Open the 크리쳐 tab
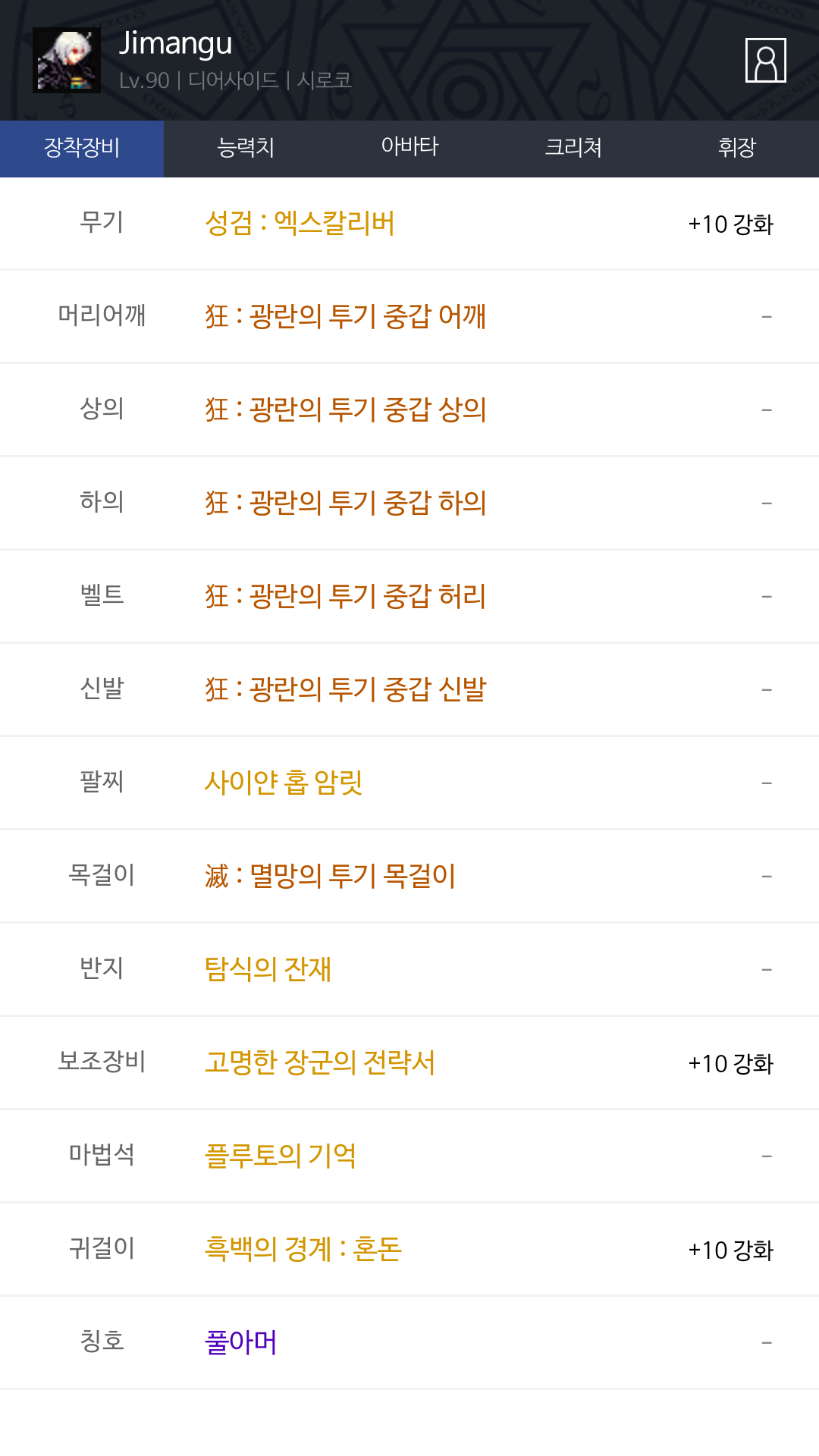Screen dimensions: 819x1456 [x=573, y=149]
